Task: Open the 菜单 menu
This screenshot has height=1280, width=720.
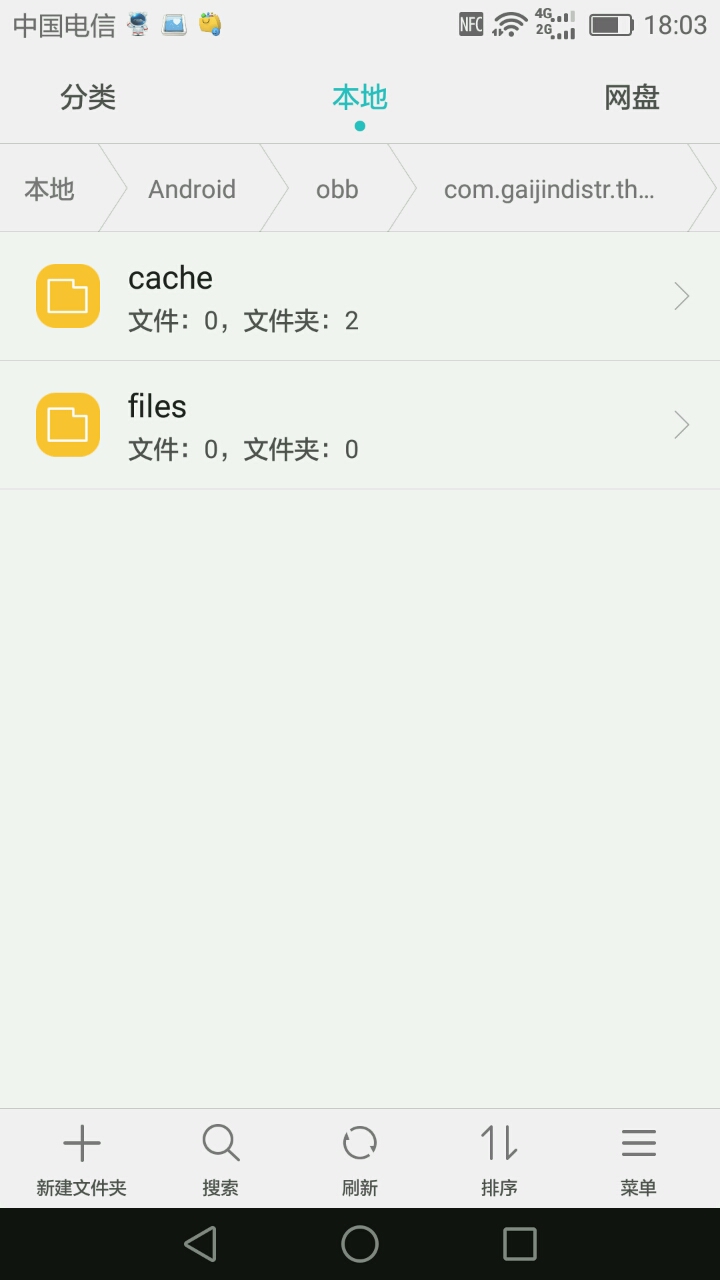Action: click(x=638, y=1159)
